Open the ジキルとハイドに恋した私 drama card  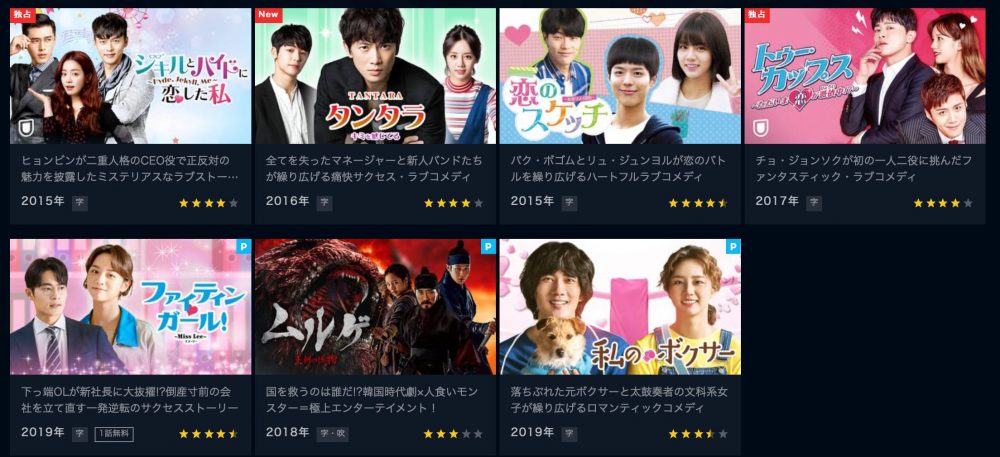coord(131,77)
